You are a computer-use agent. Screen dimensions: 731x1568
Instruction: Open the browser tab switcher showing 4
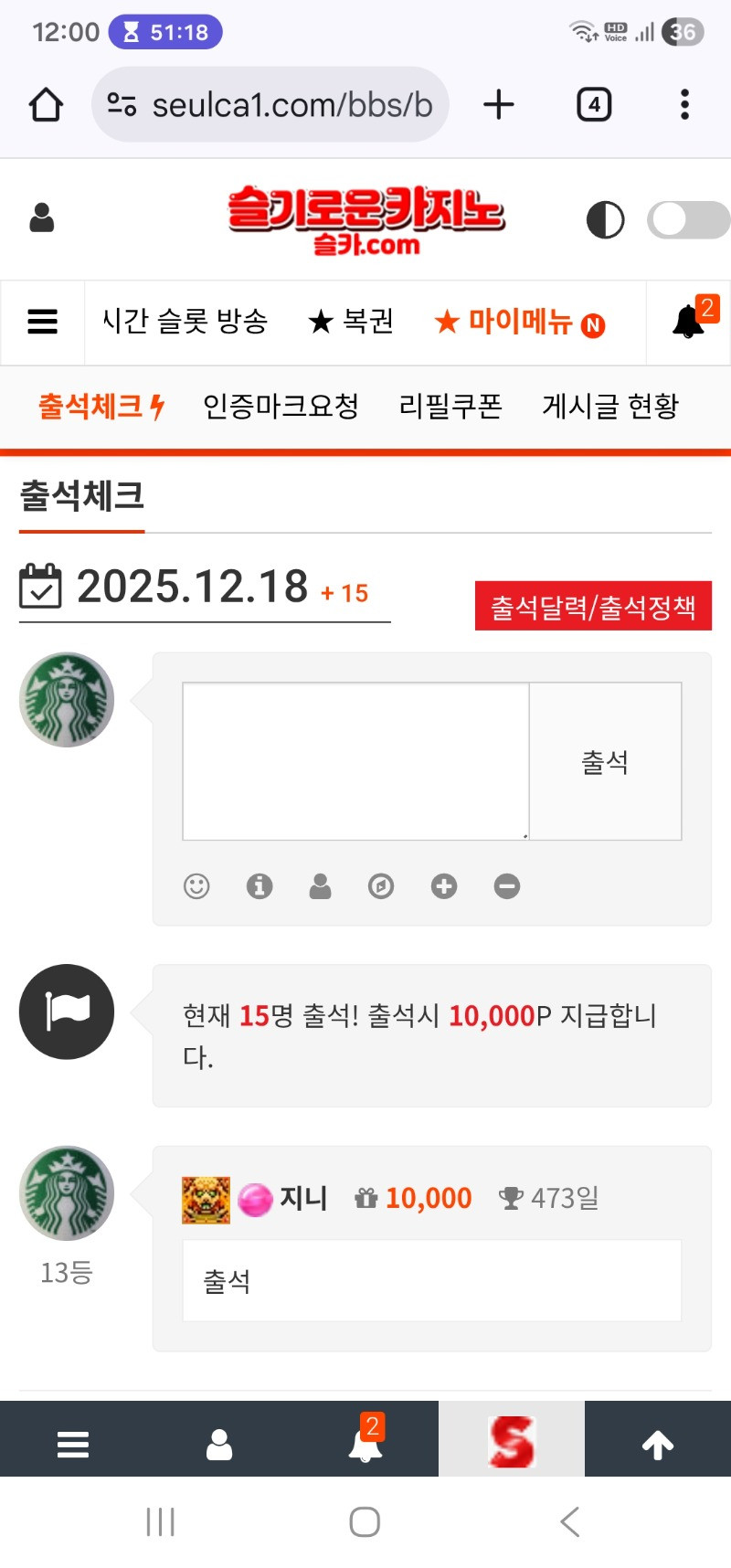coord(594,105)
